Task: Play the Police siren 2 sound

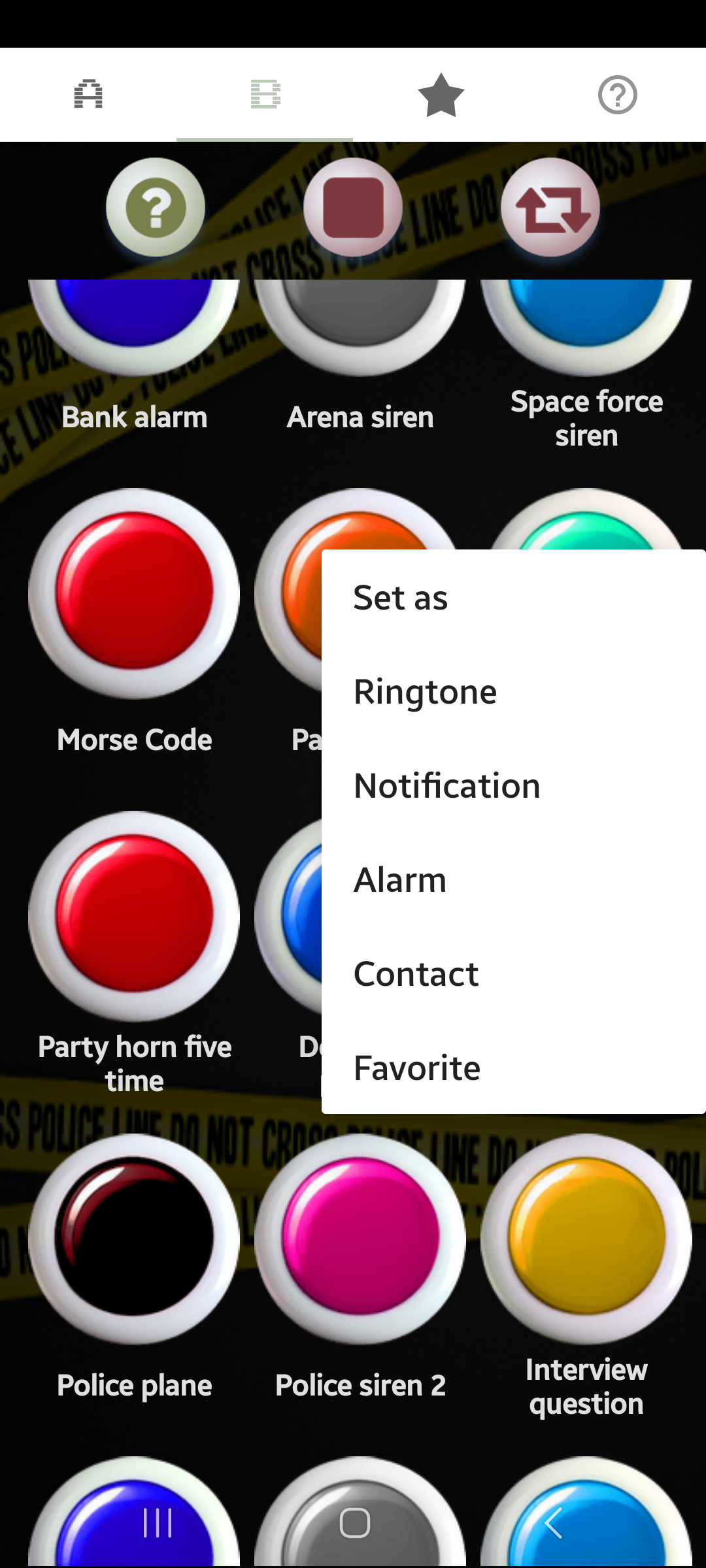Action: click(360, 1238)
